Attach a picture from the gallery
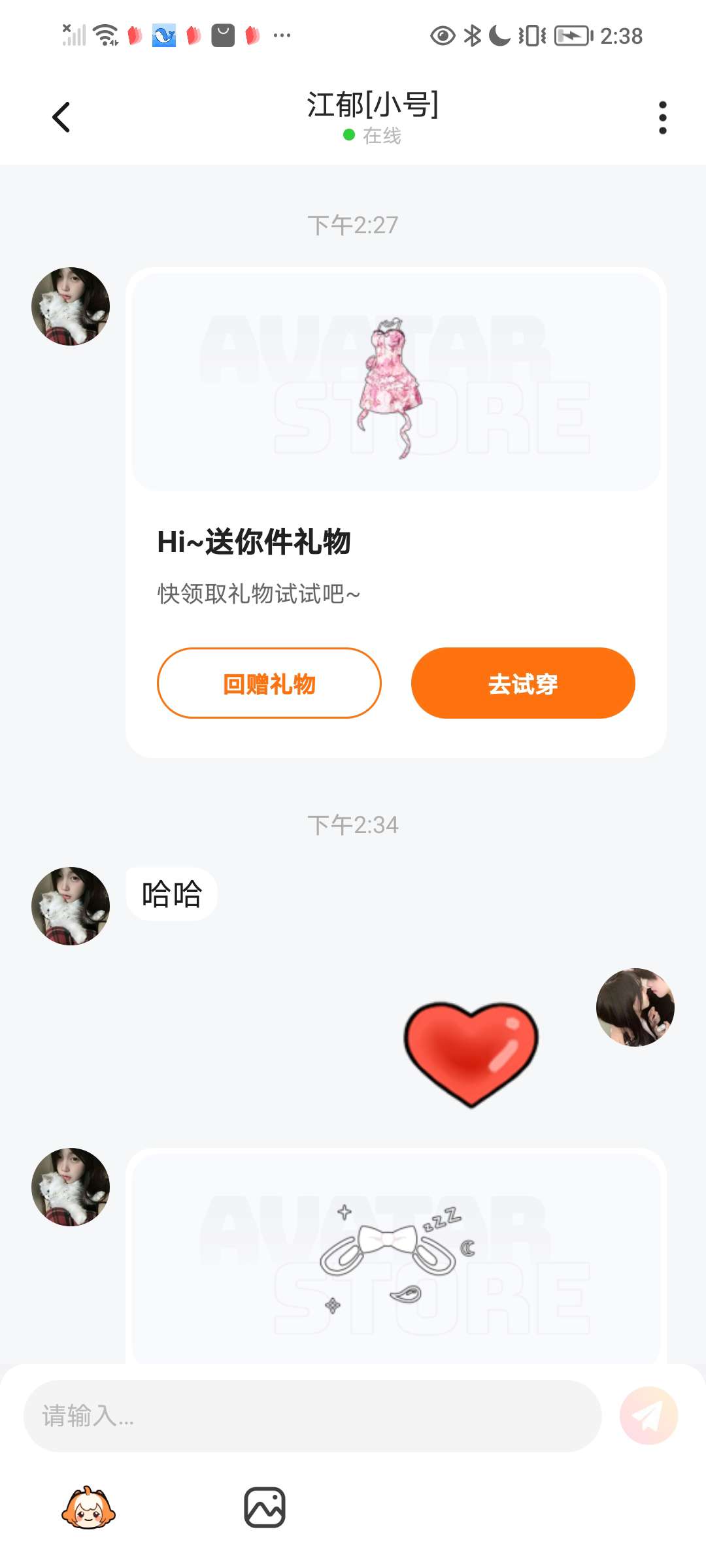This screenshot has width=706, height=1568. [265, 1508]
